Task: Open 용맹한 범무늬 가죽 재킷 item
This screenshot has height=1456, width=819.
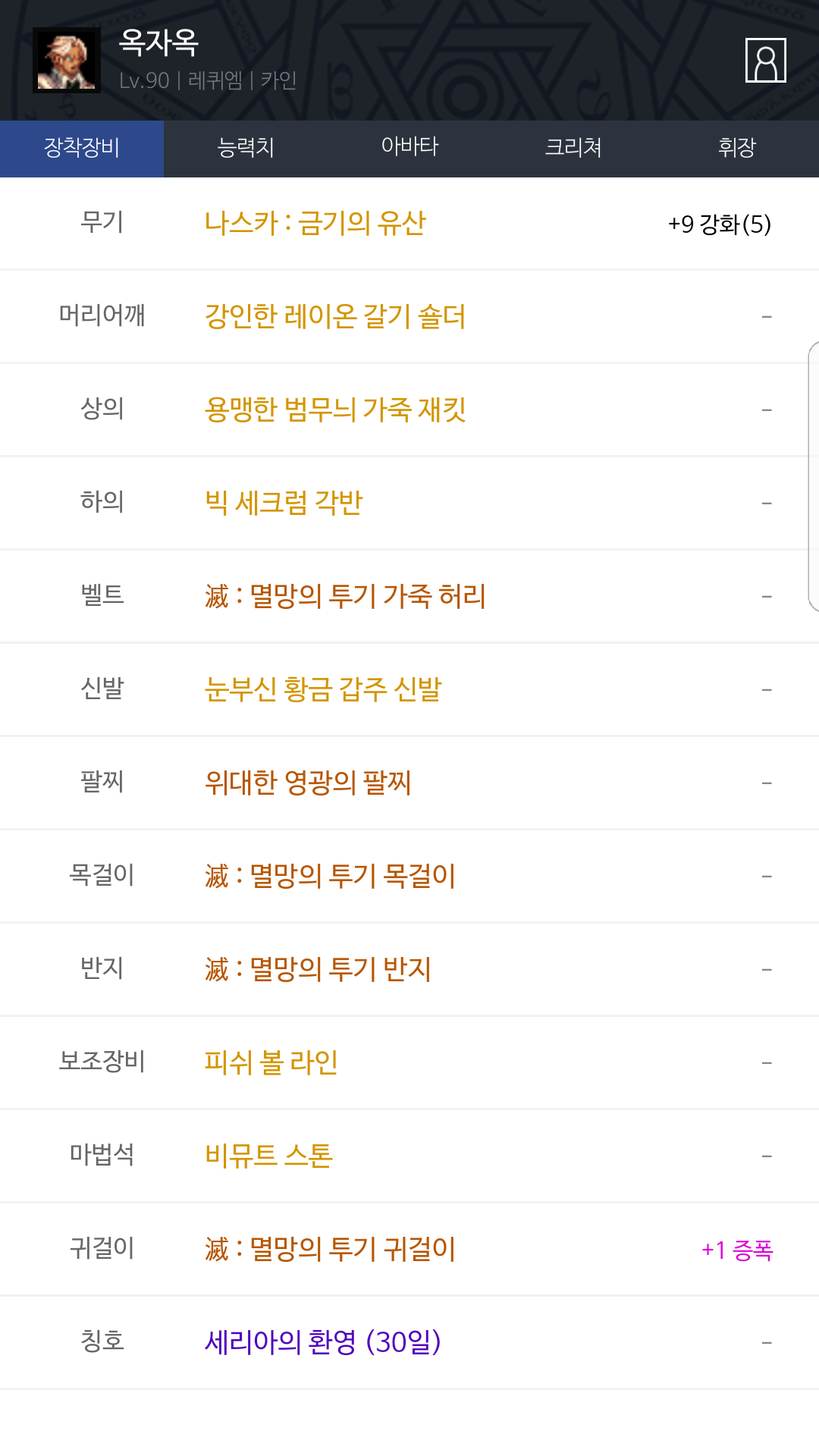Action: [x=409, y=409]
